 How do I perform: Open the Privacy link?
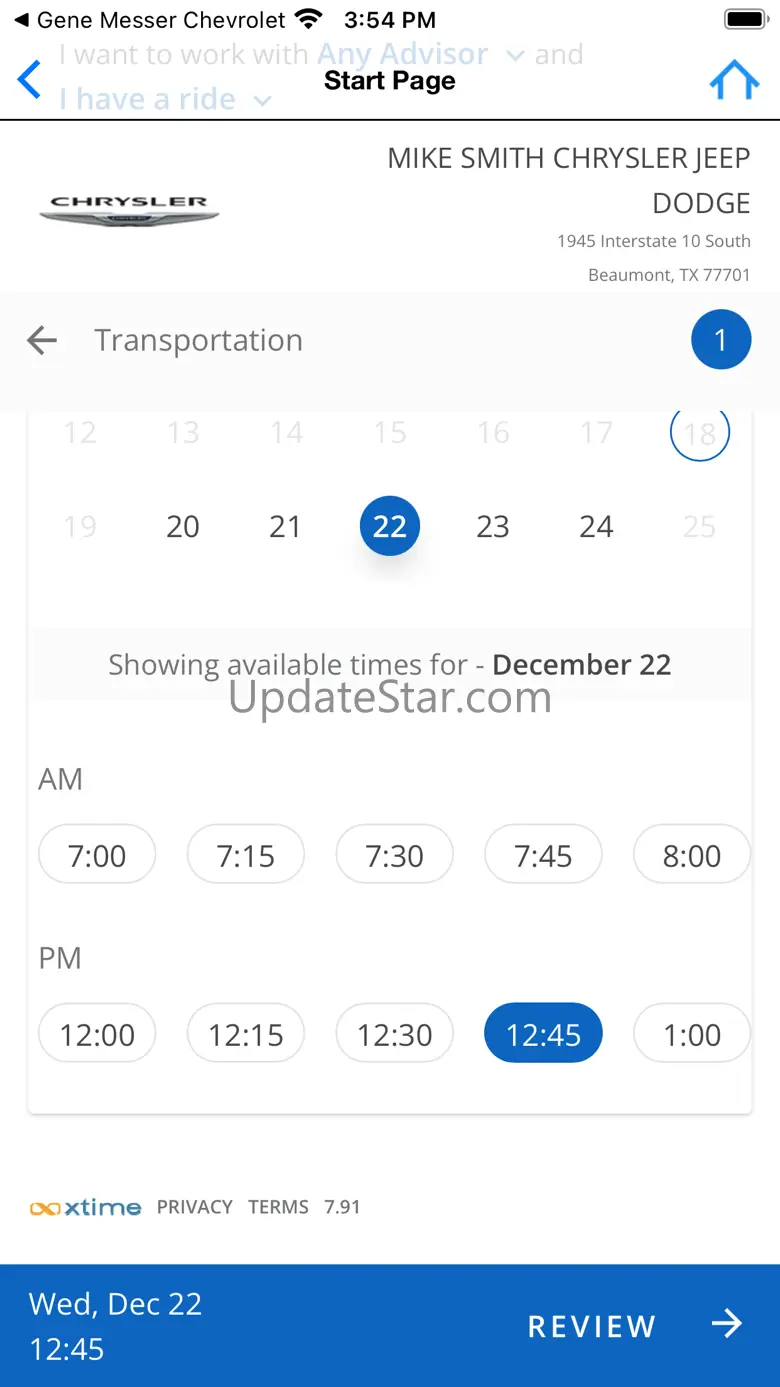click(x=194, y=1207)
